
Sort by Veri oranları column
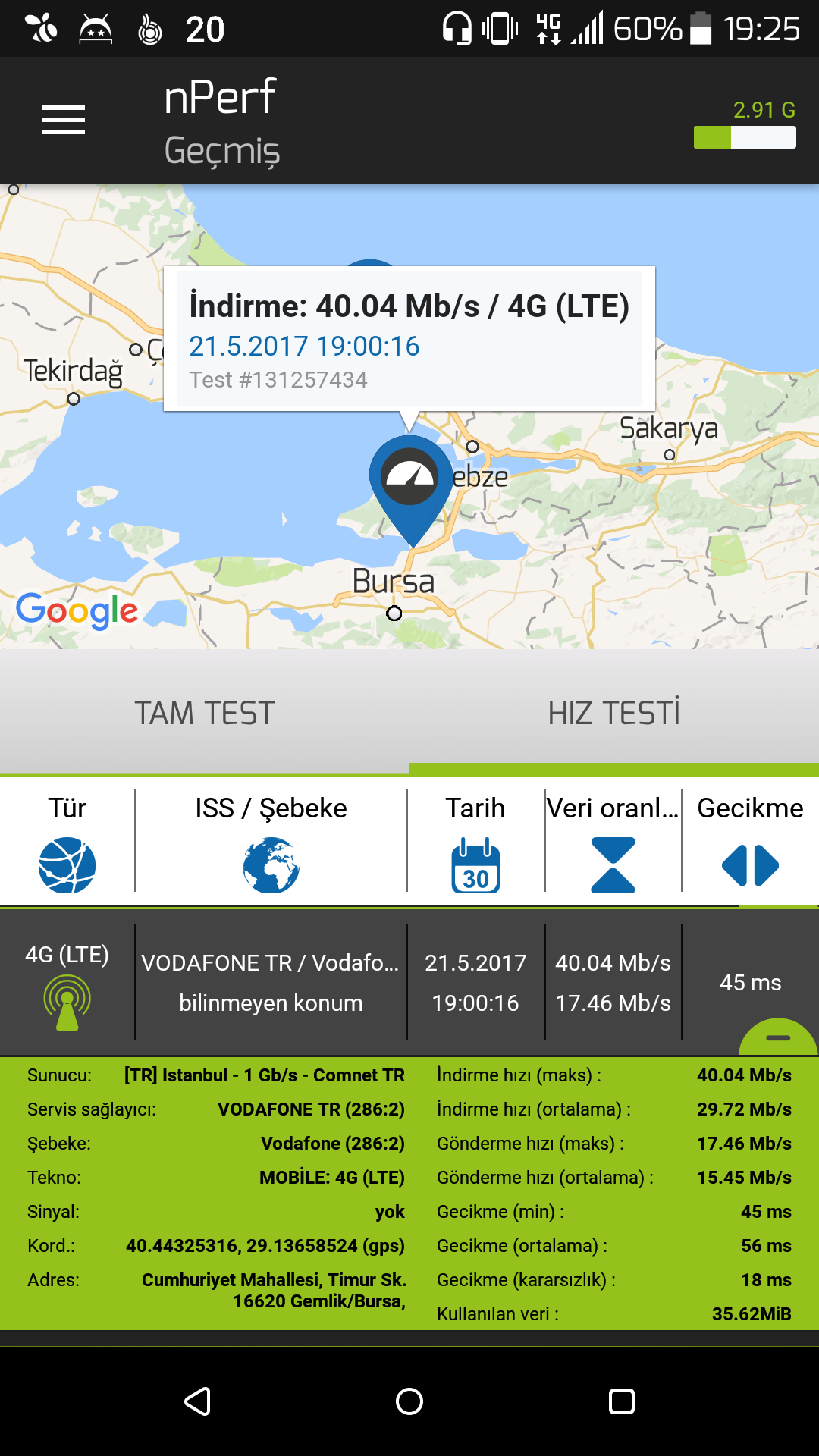pyautogui.click(x=613, y=841)
